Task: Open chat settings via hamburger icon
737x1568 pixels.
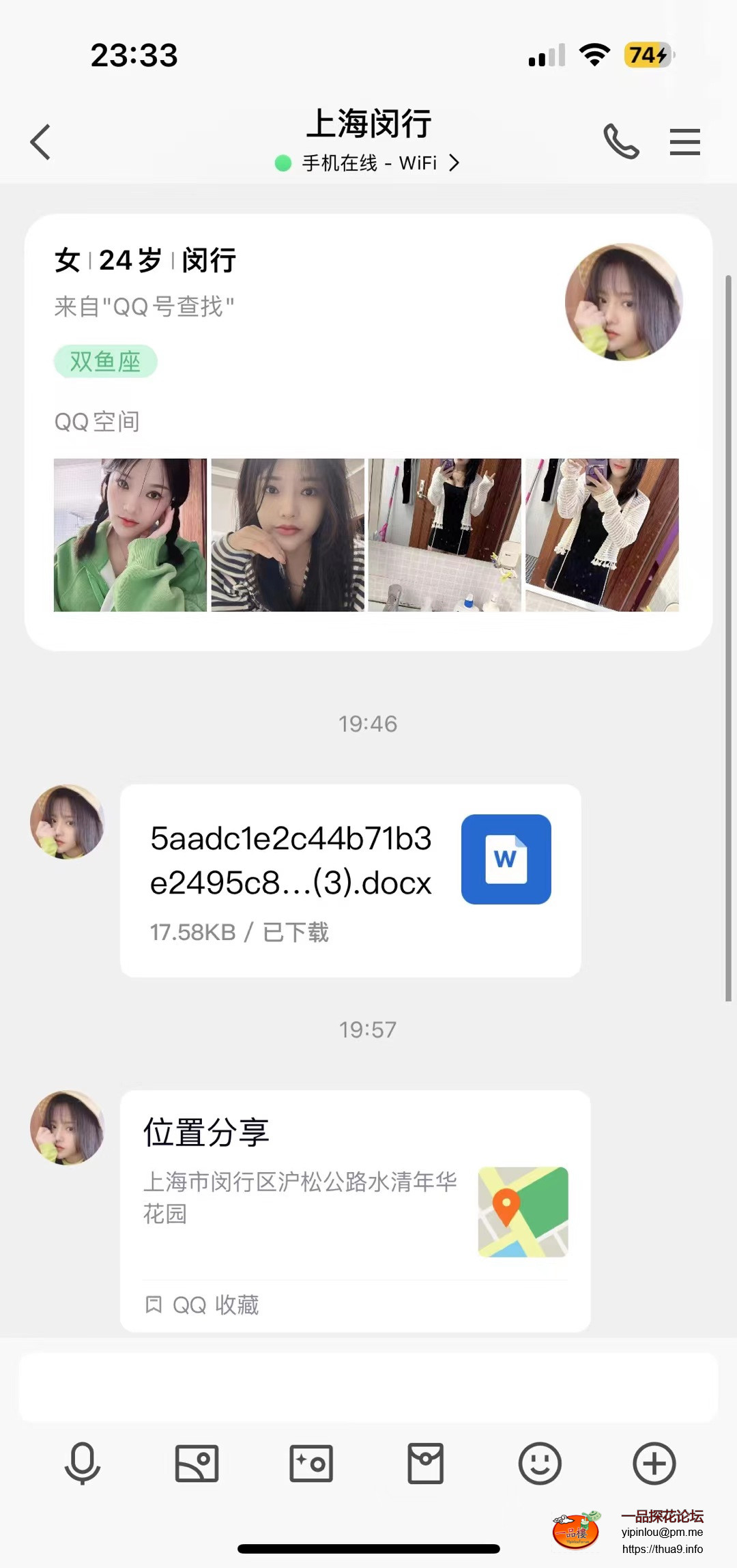Action: pyautogui.click(x=685, y=141)
